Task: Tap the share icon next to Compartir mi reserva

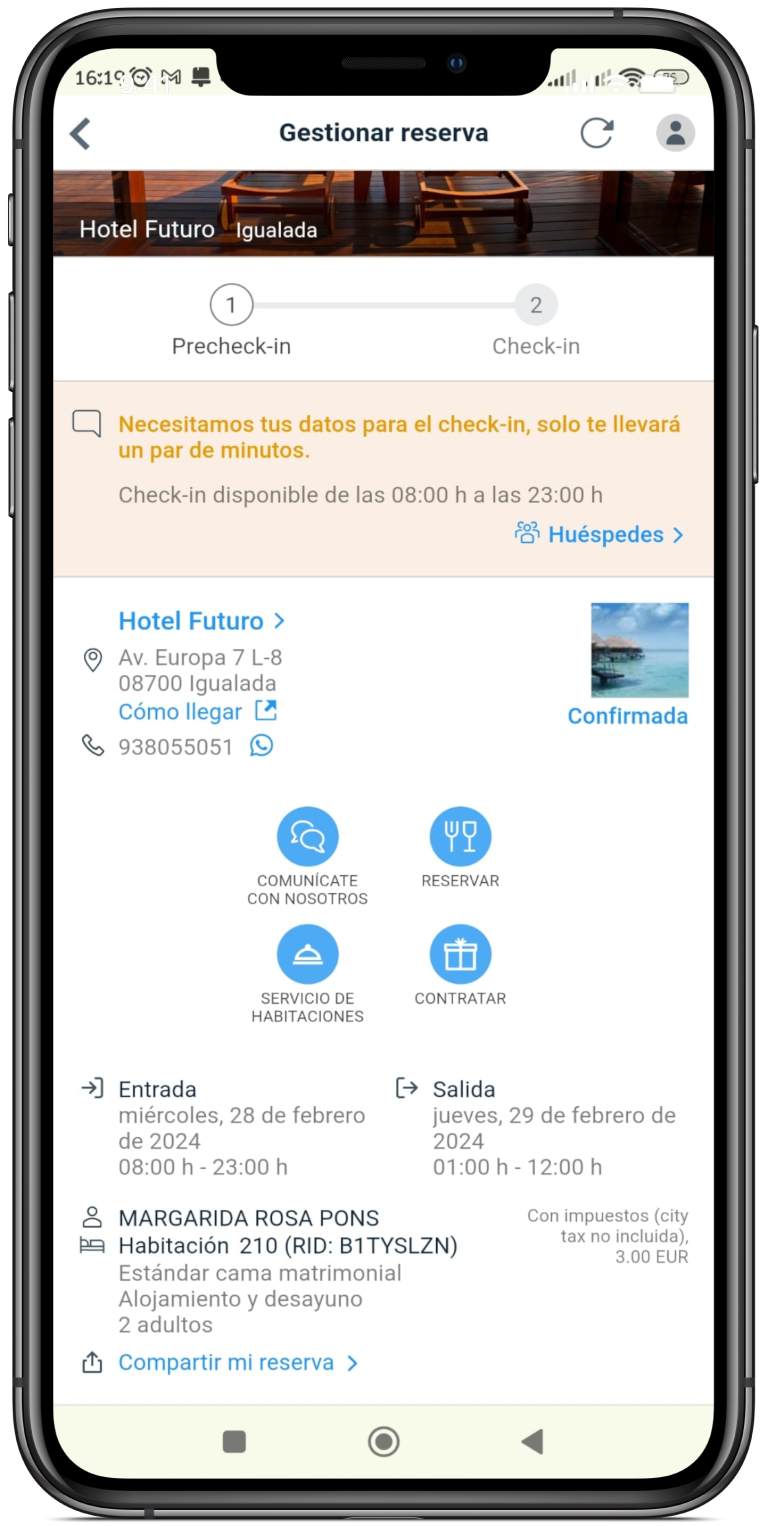Action: click(x=93, y=1361)
